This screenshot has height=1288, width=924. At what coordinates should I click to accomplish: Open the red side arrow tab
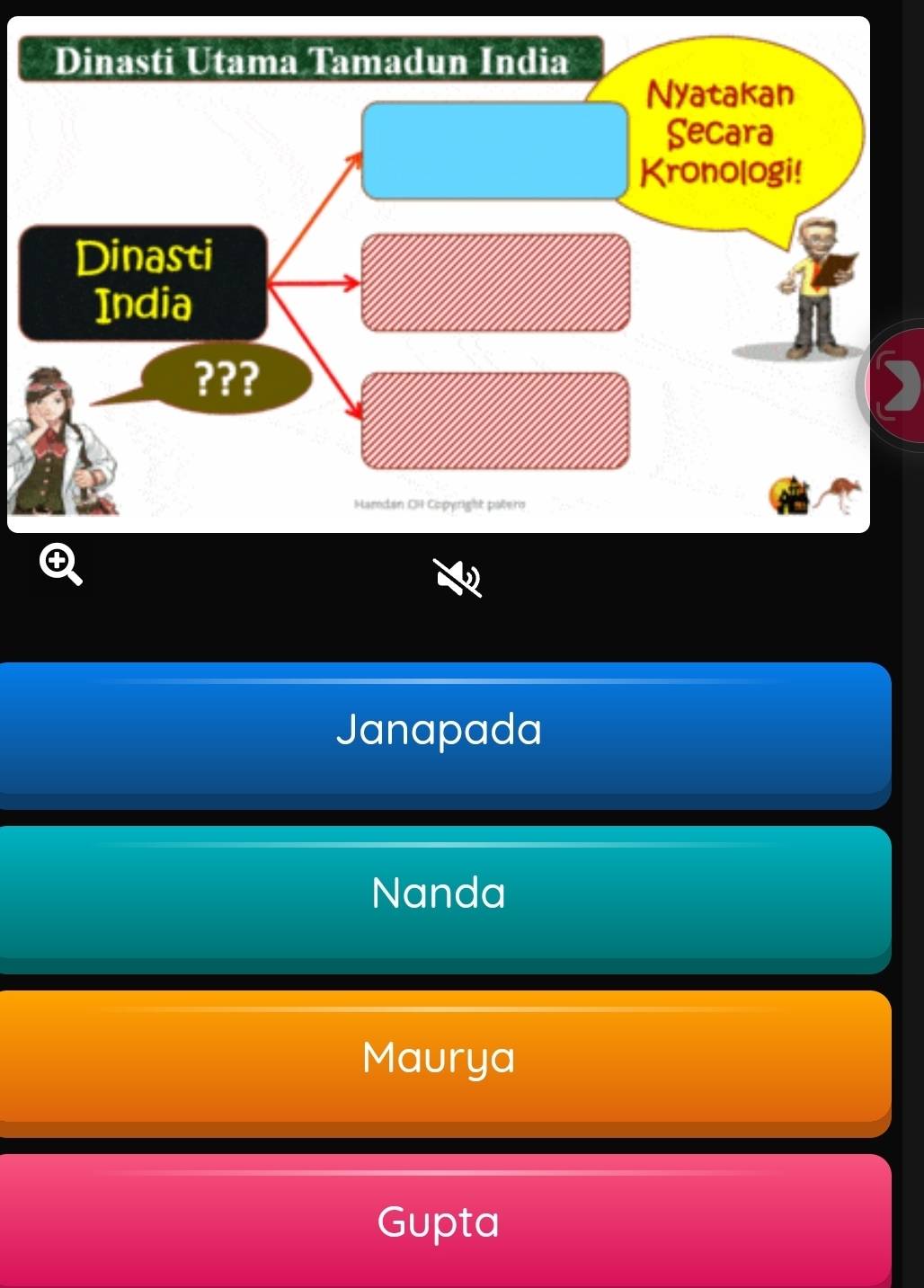[897, 385]
